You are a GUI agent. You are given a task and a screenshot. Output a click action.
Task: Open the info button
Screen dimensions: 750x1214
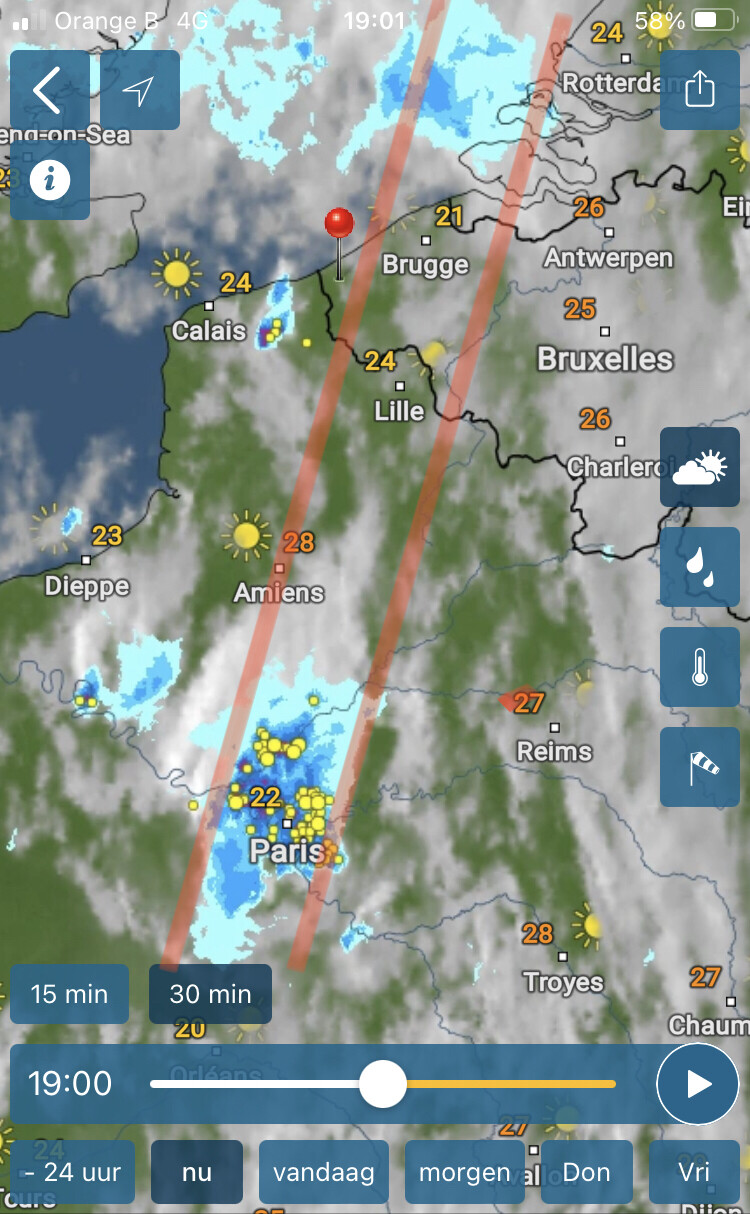point(49,180)
